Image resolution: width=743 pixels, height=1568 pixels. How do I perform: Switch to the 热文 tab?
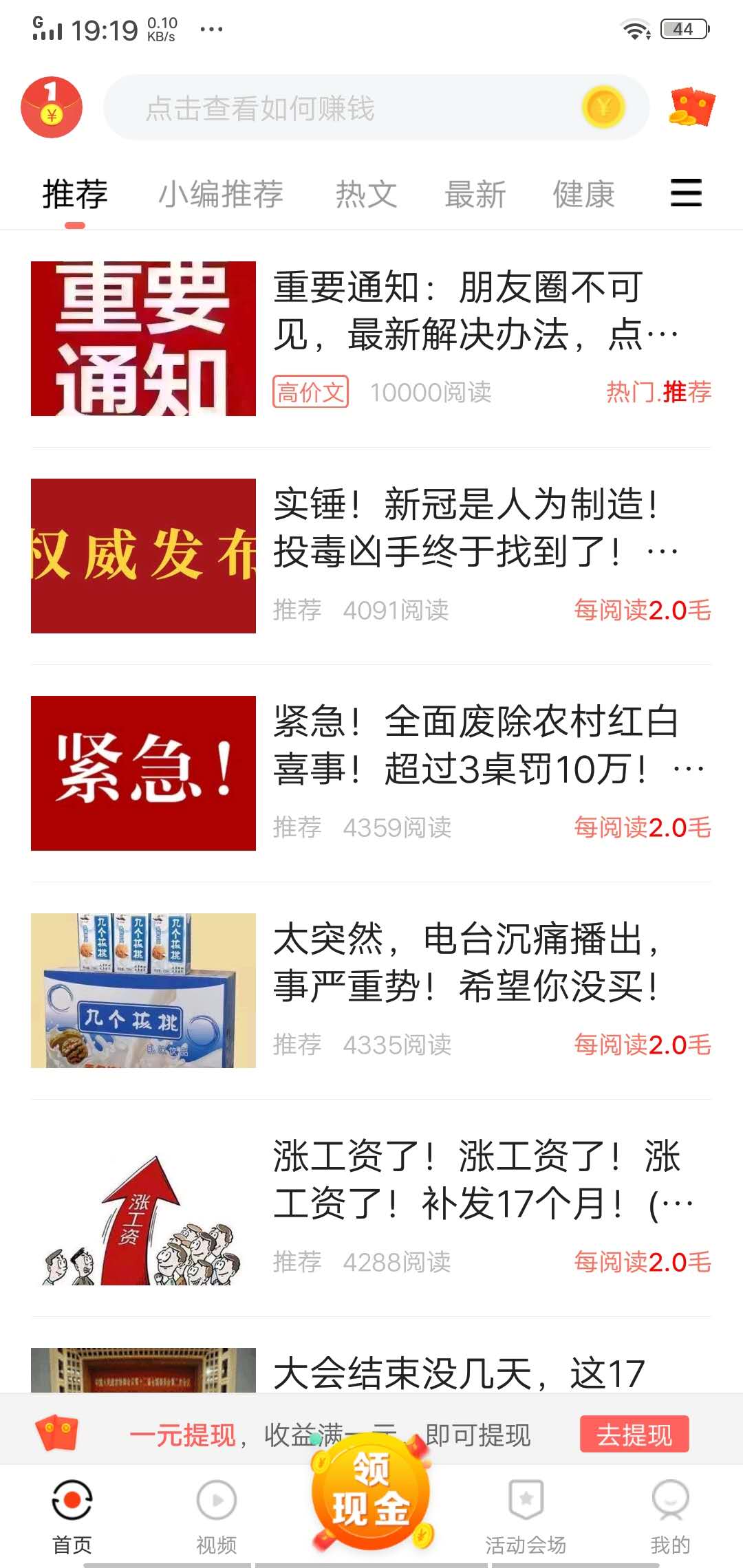[x=367, y=194]
